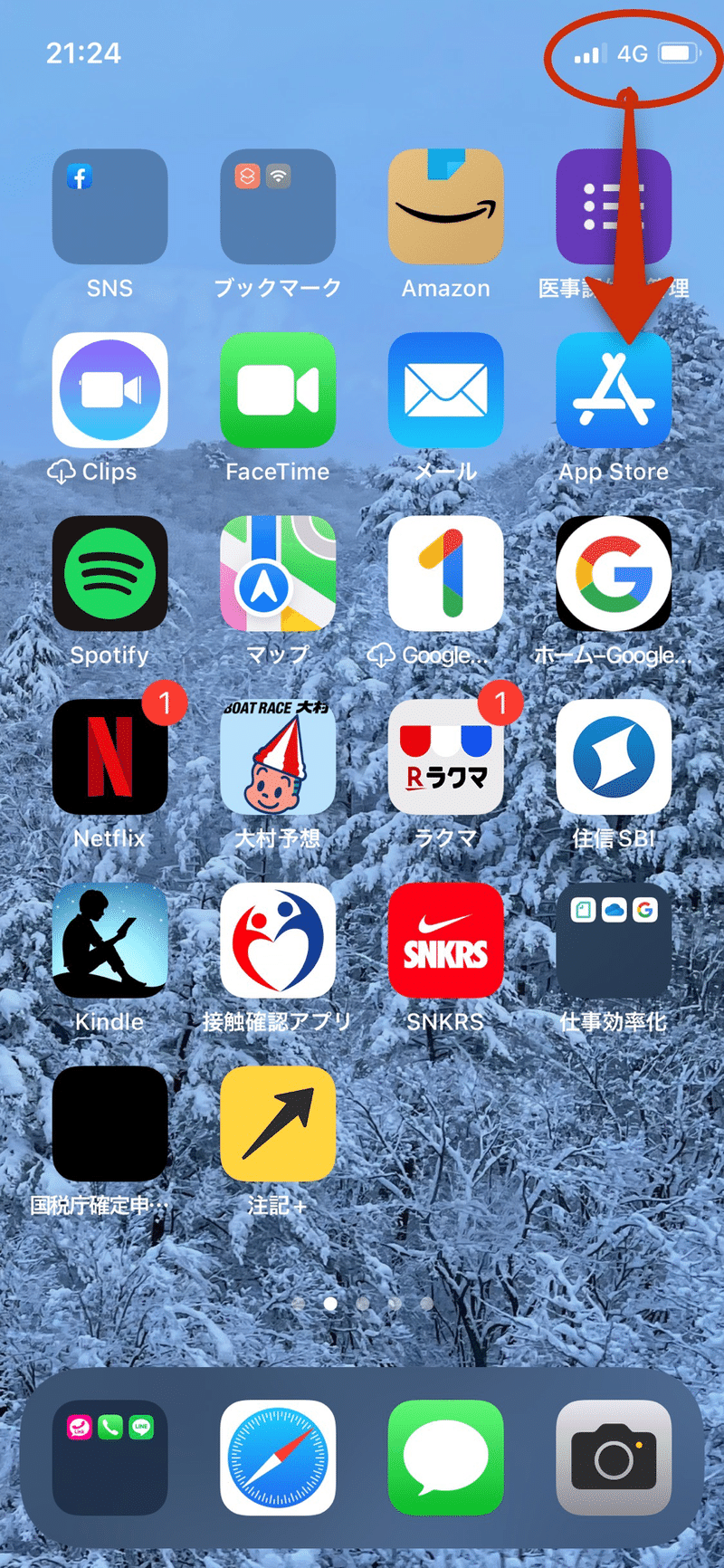Launch the Amazon app
The image size is (724, 1568).
tap(445, 206)
